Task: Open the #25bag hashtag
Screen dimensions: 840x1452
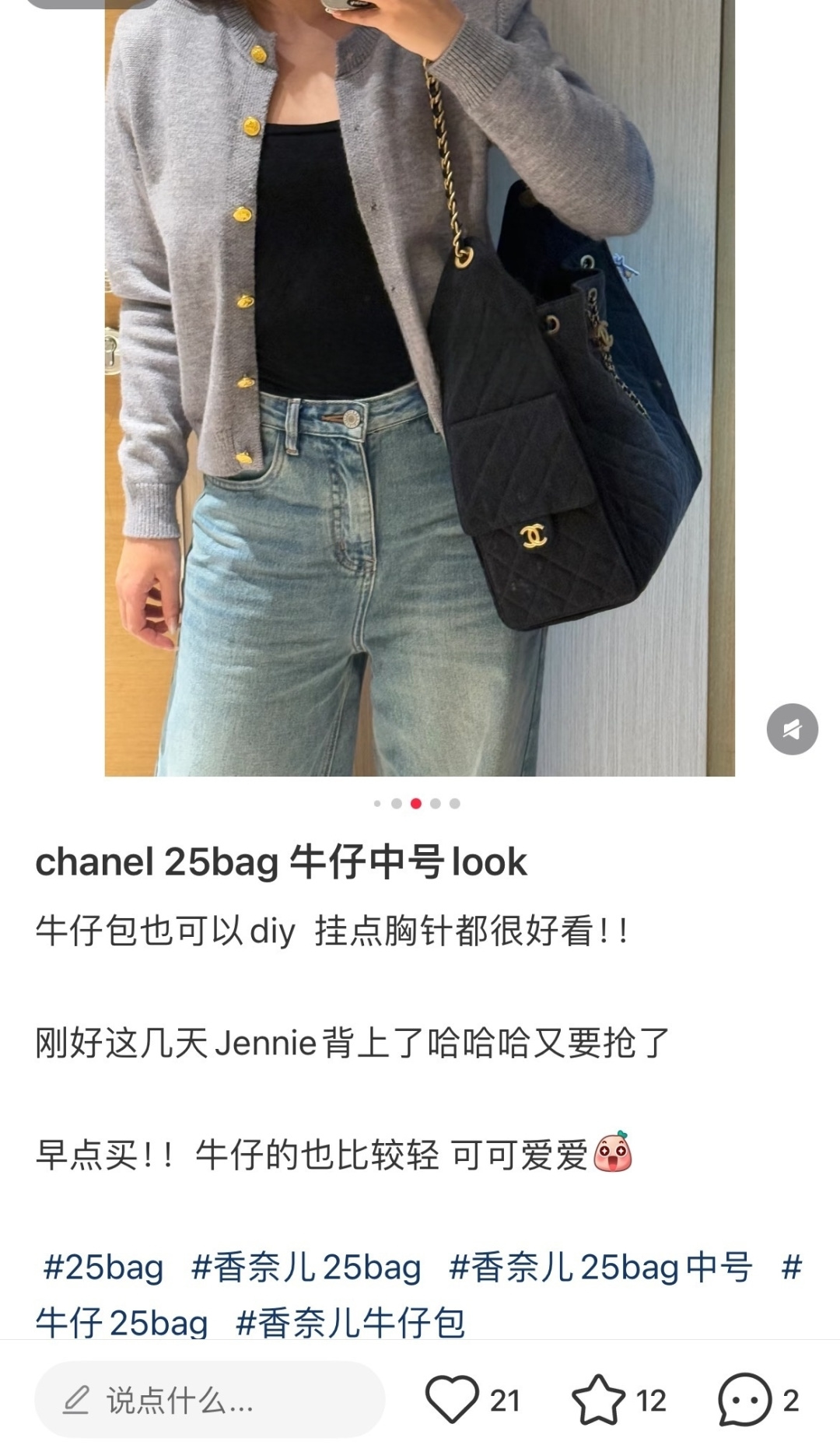Action: (x=103, y=1268)
